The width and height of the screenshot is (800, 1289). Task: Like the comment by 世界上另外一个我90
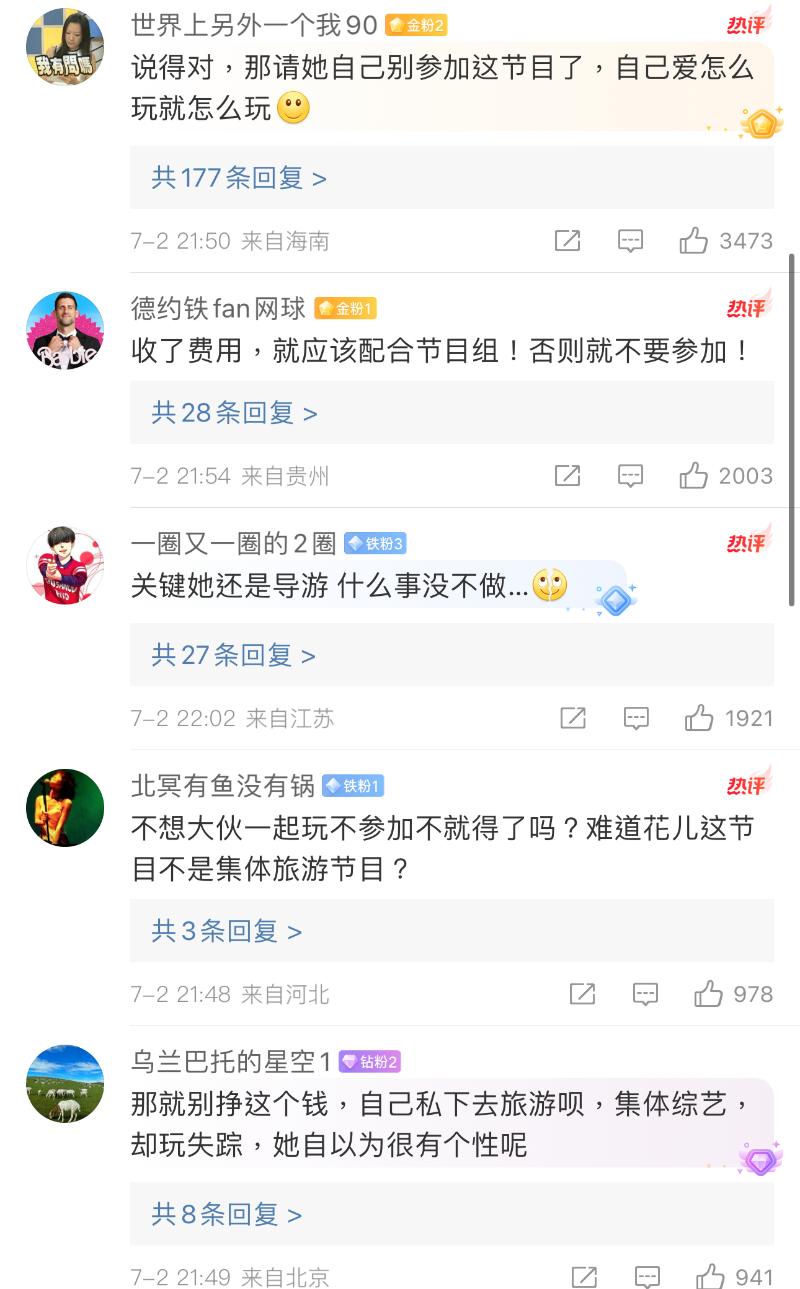(x=694, y=241)
